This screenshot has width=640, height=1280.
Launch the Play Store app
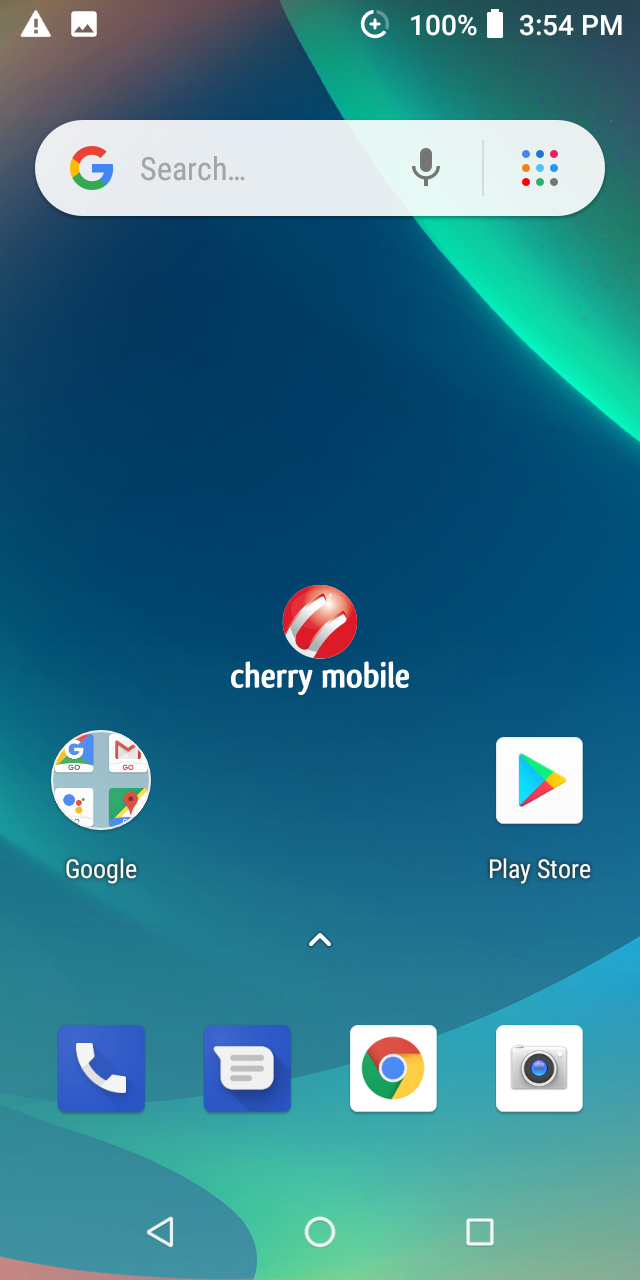click(539, 780)
